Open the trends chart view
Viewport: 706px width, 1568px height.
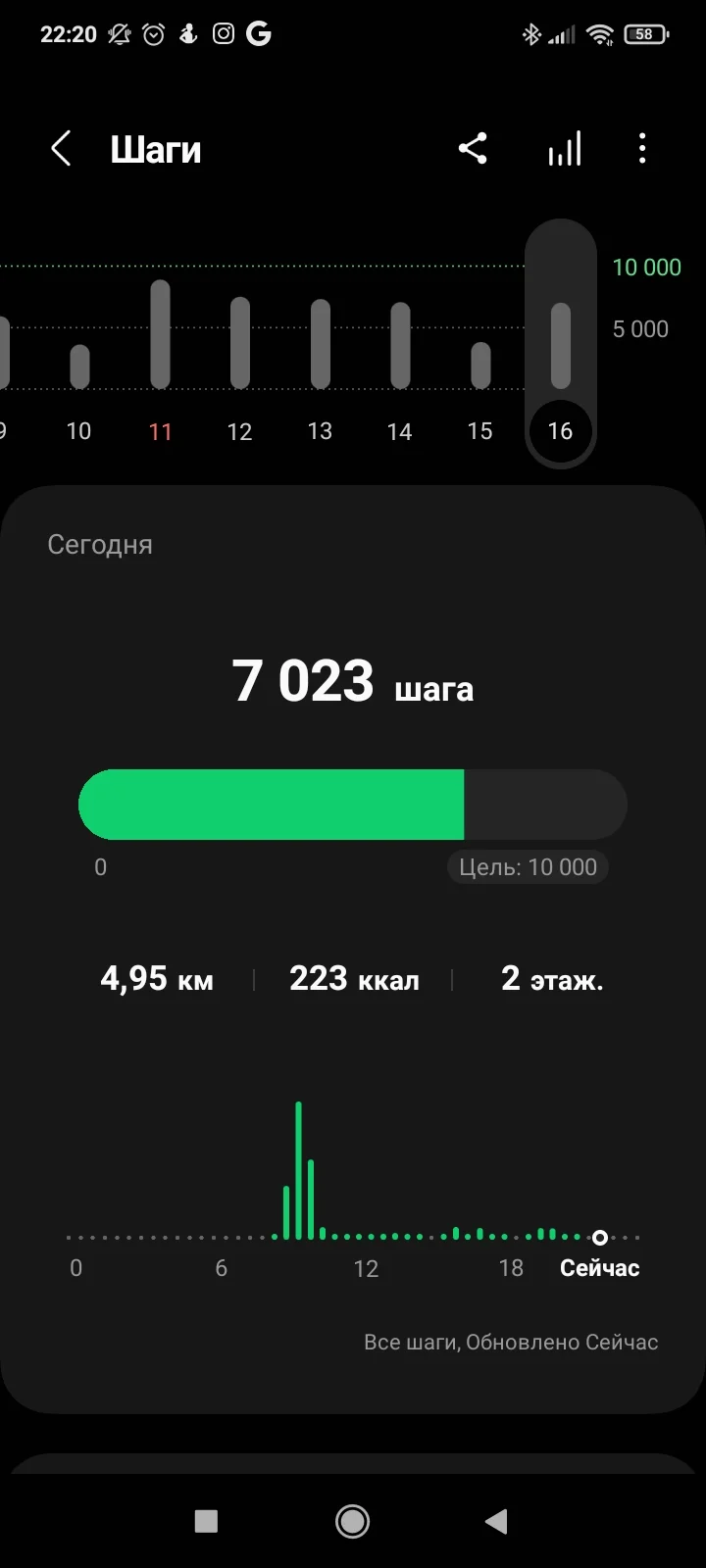pos(564,149)
